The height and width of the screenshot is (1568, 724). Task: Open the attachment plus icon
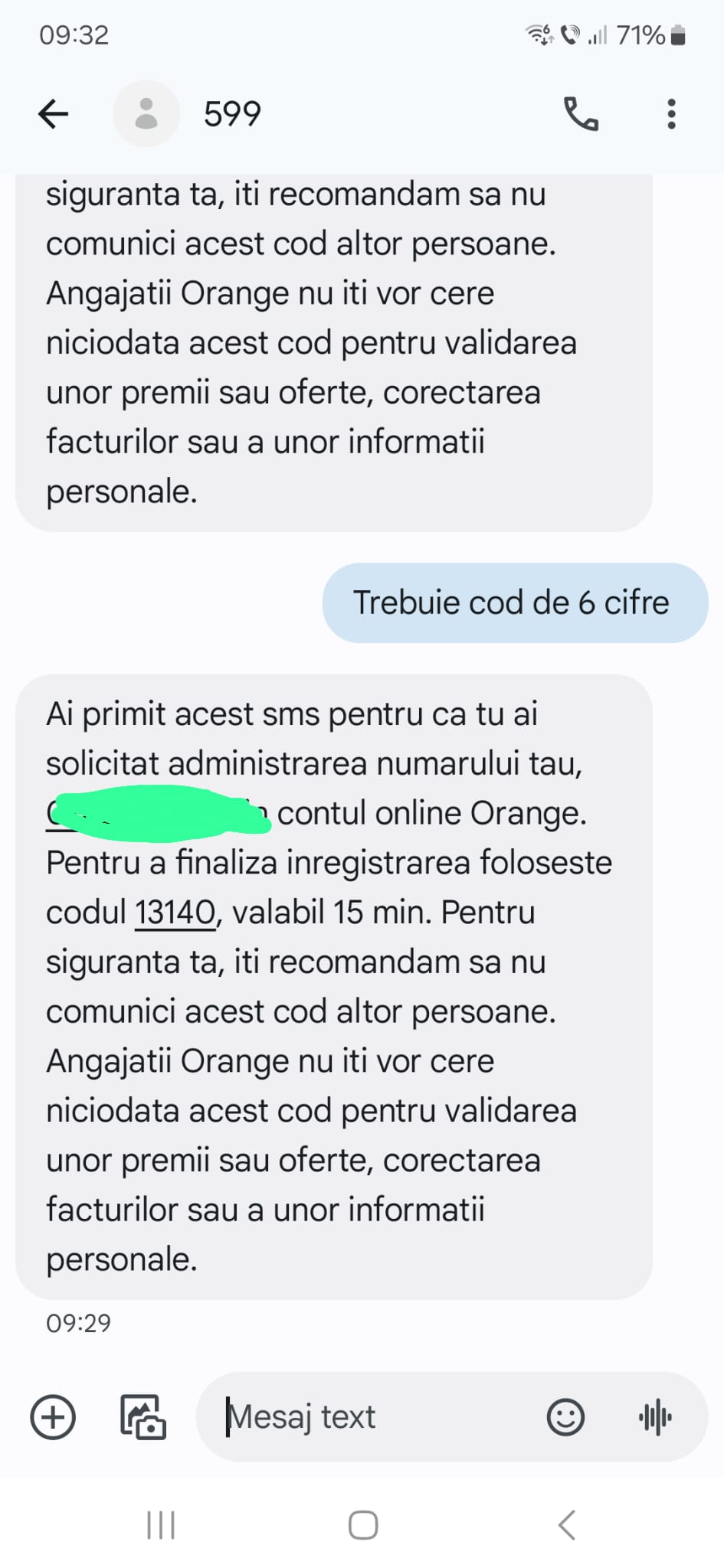(x=52, y=1417)
